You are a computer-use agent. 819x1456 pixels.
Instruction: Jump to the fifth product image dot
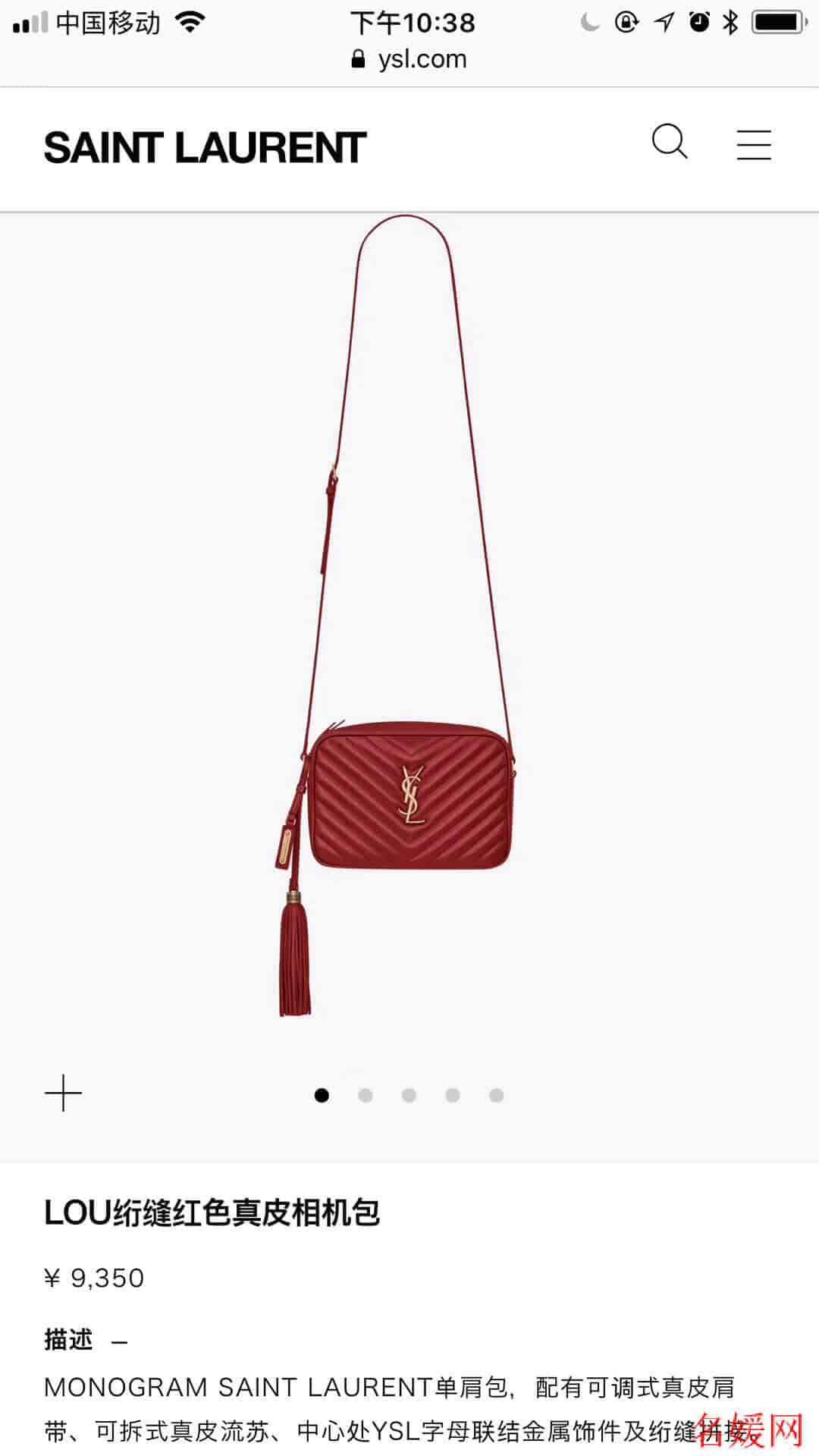click(x=497, y=1095)
